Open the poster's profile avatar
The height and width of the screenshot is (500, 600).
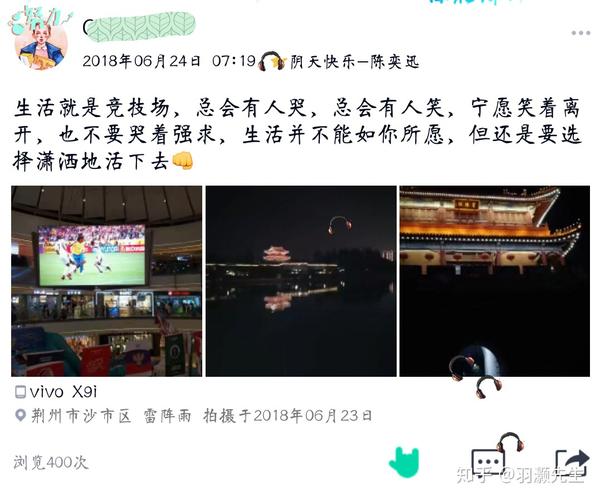tap(38, 38)
